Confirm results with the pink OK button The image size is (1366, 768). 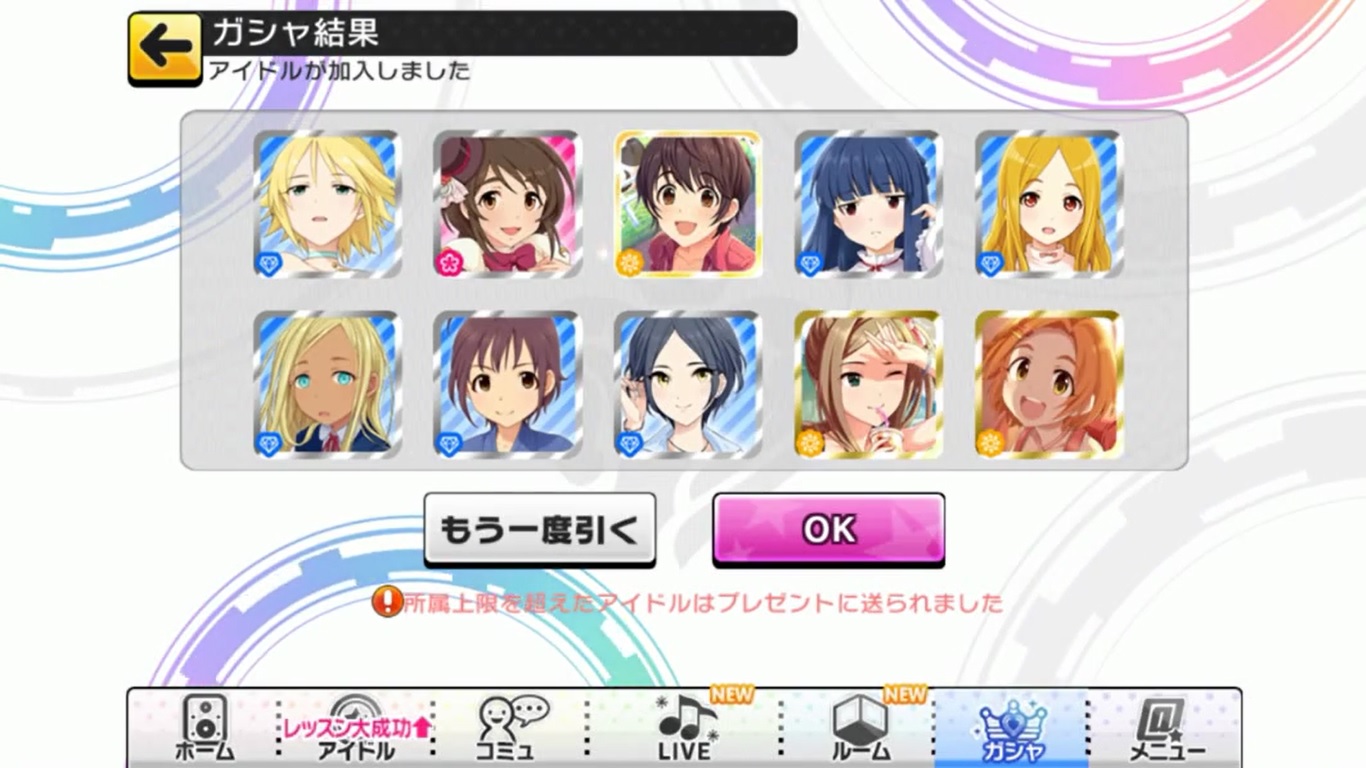[x=828, y=530]
